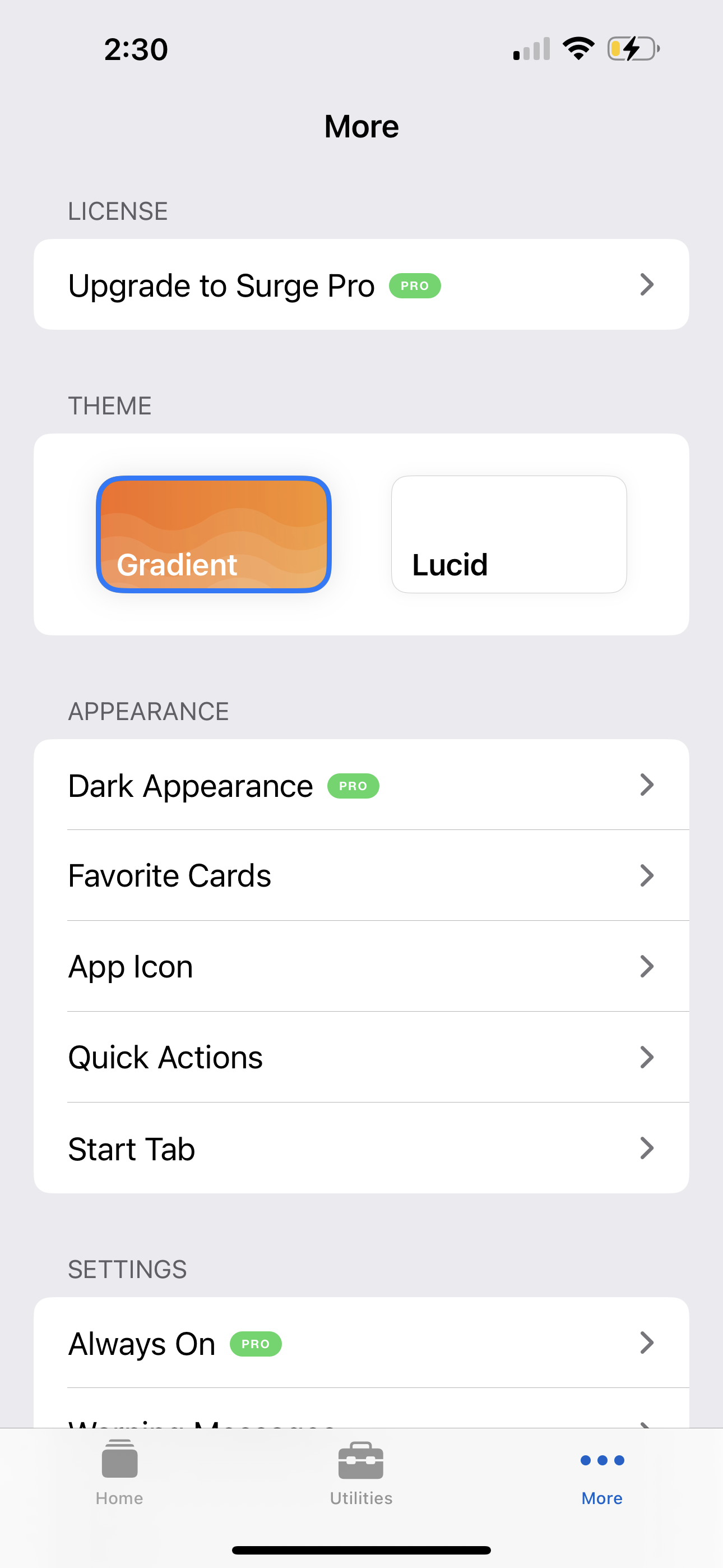The width and height of the screenshot is (723, 1568).
Task: Tap the Wi-Fi icon in the status bar
Action: click(578, 49)
